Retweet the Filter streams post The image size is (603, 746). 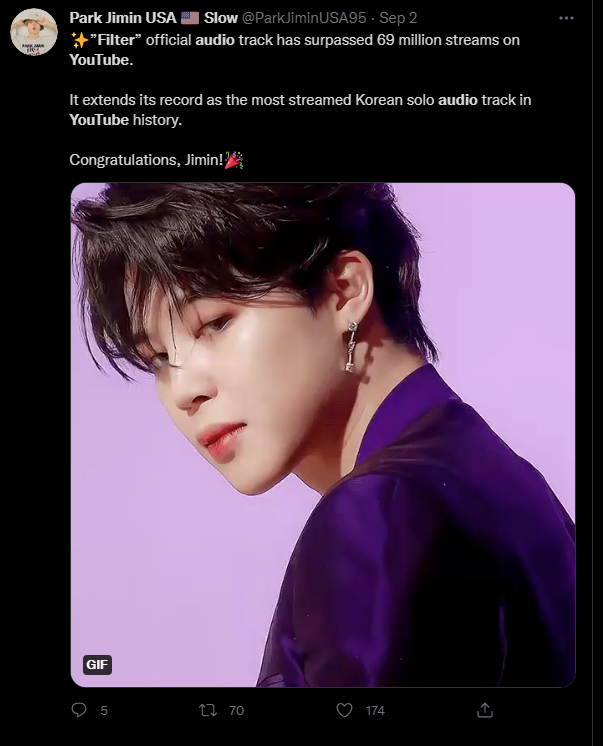pos(209,710)
